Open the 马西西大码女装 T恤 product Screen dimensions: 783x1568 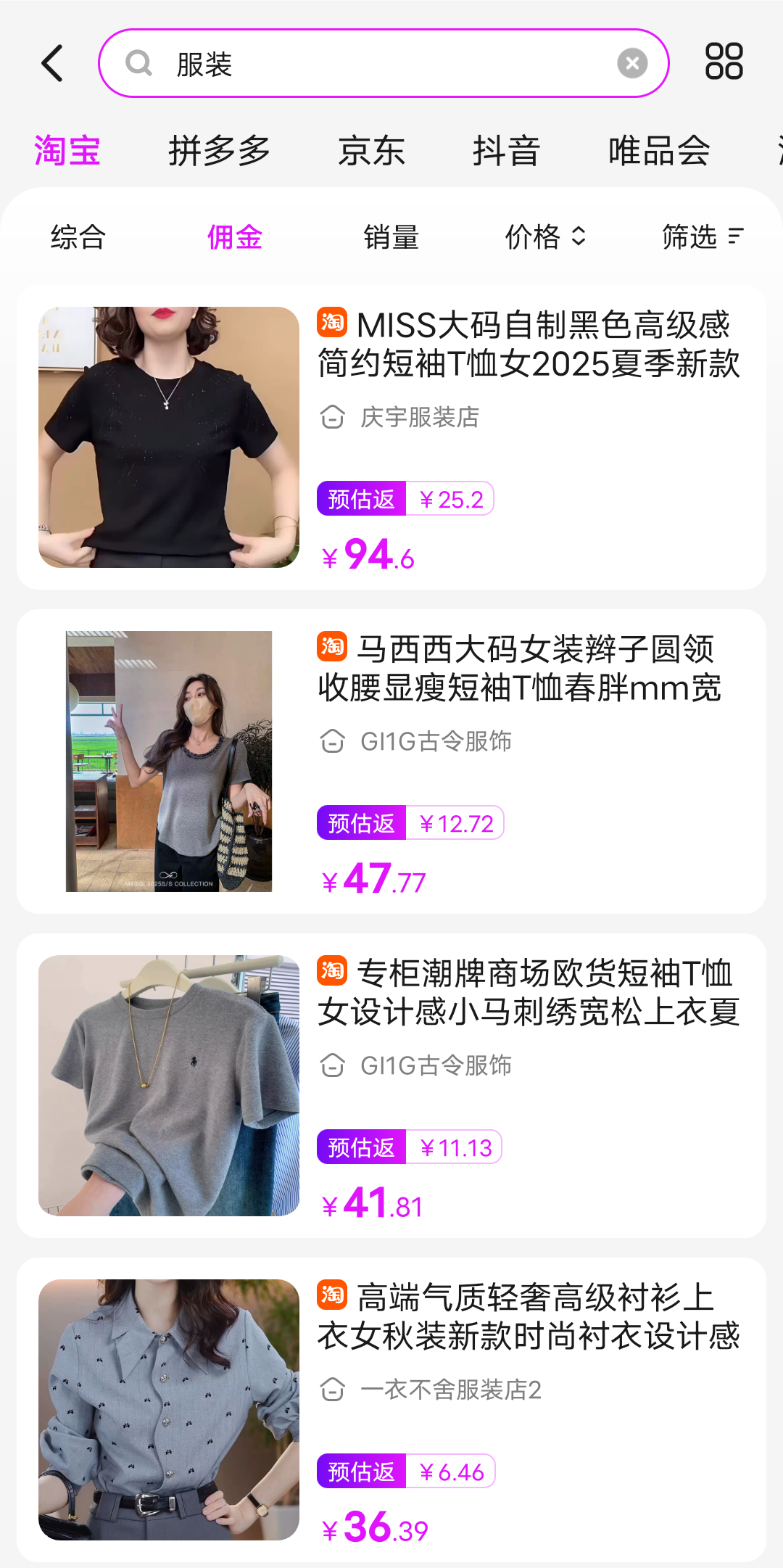point(391,762)
